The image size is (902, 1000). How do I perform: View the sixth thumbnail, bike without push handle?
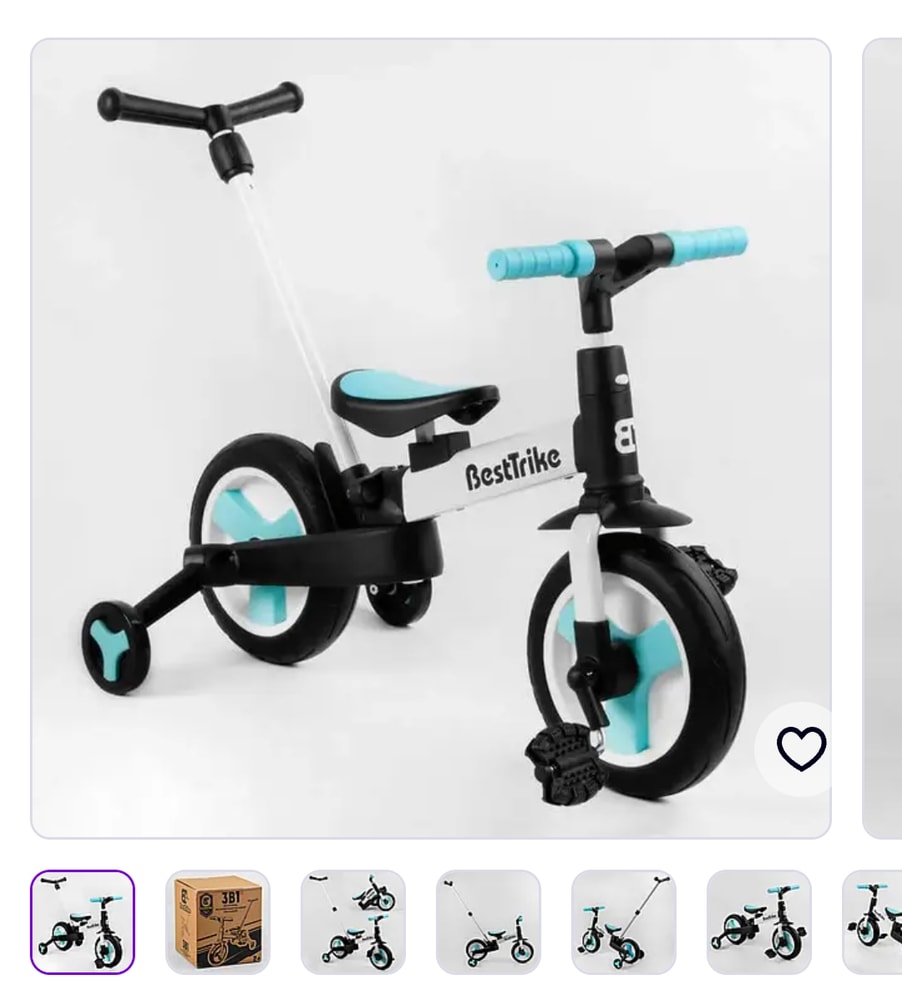click(758, 922)
